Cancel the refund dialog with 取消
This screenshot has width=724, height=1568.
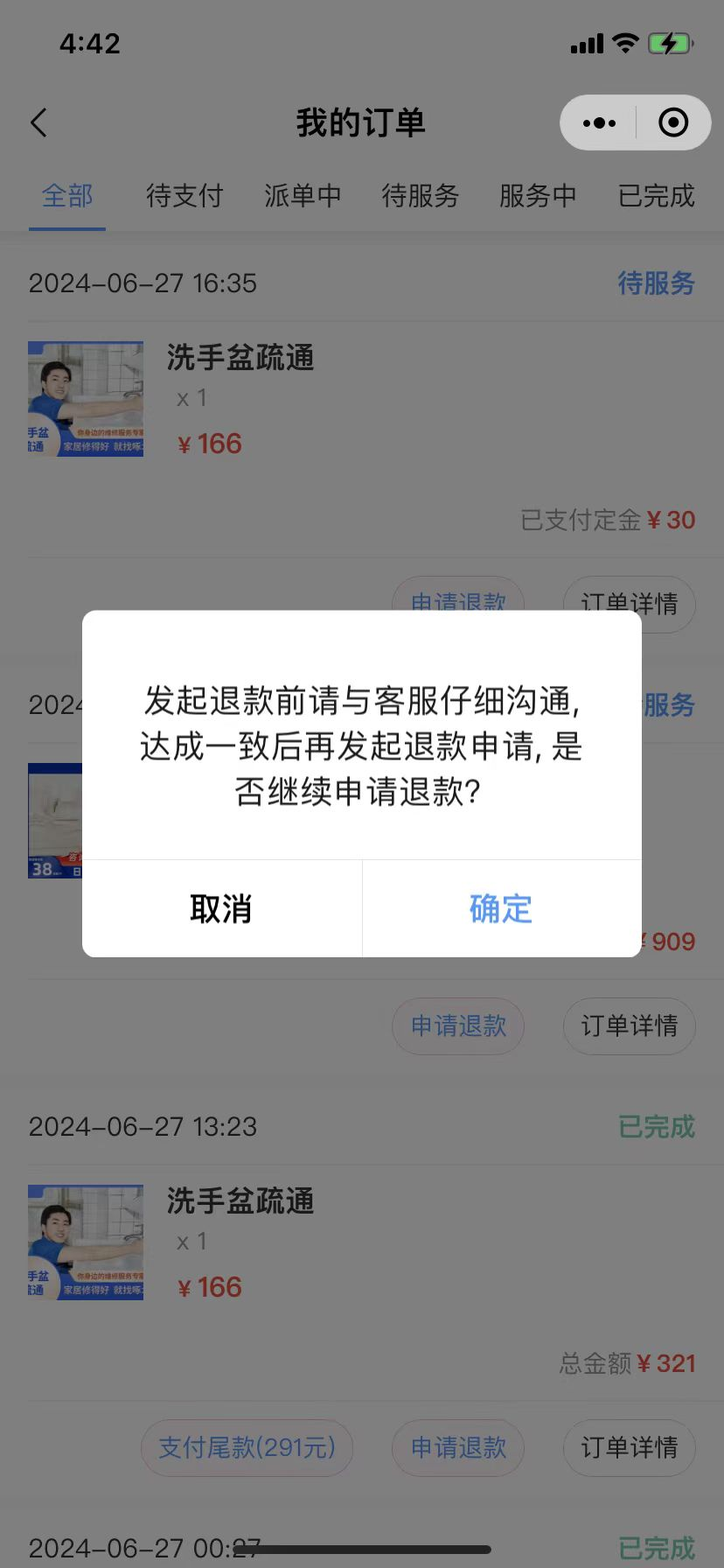[x=221, y=908]
